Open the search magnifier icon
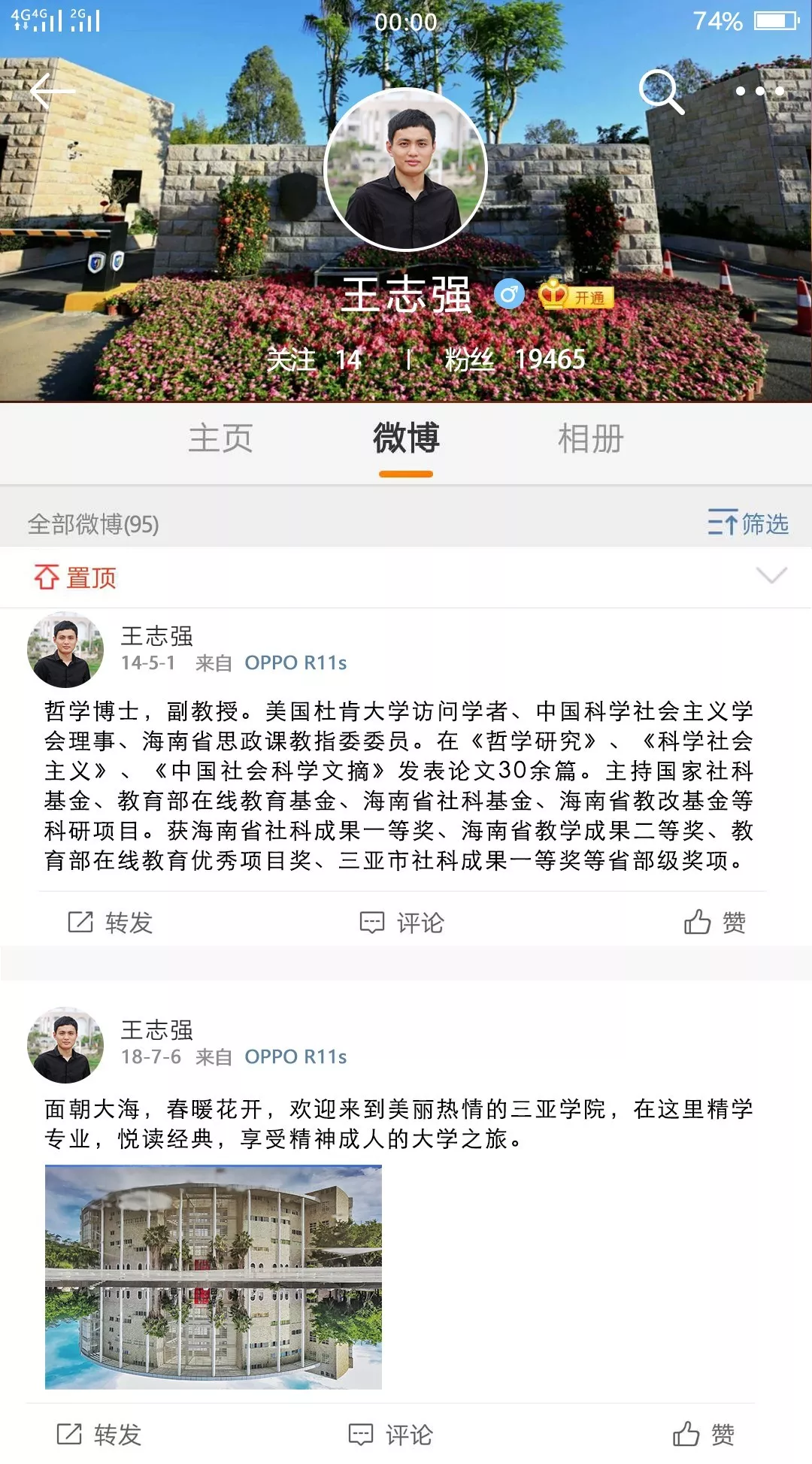 pos(661,92)
